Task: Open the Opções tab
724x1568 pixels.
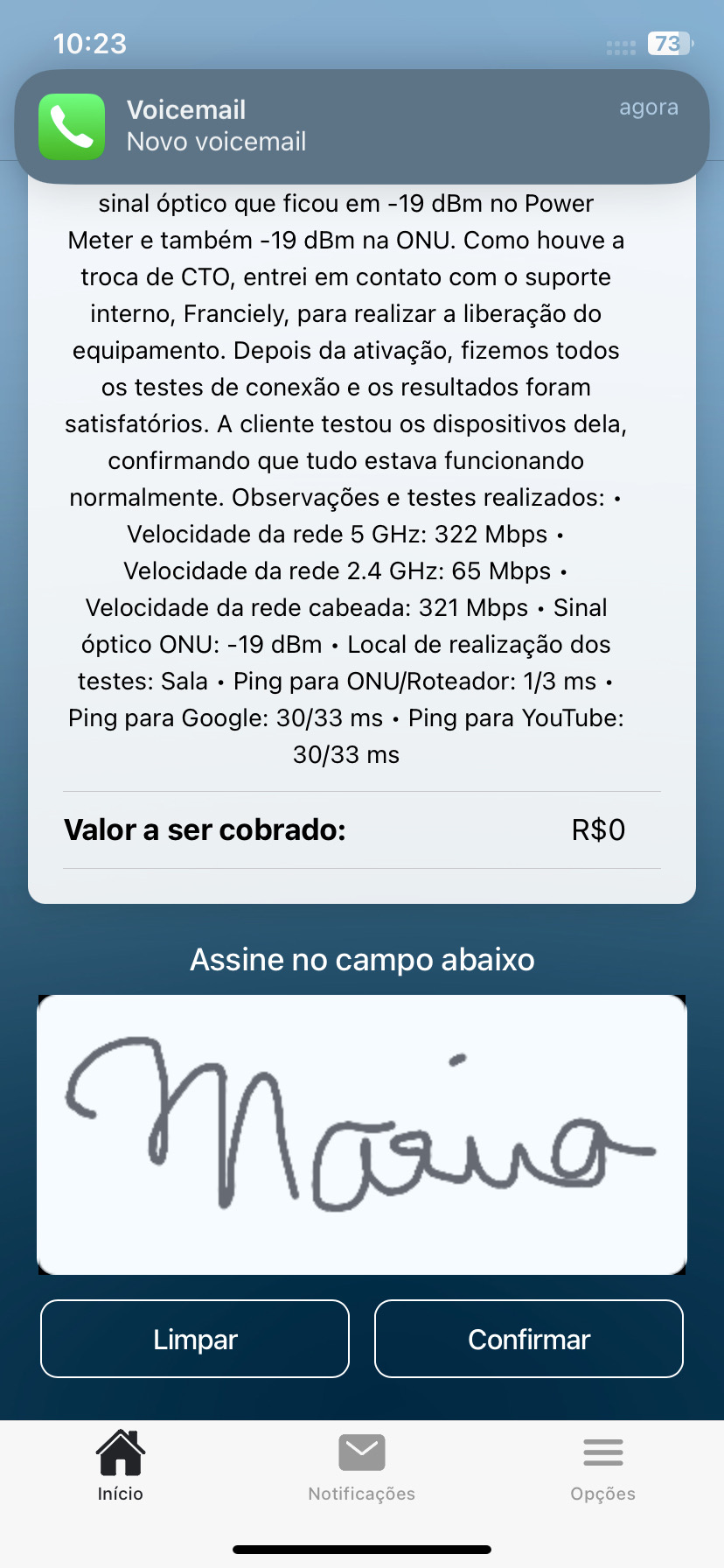Action: point(602,1466)
